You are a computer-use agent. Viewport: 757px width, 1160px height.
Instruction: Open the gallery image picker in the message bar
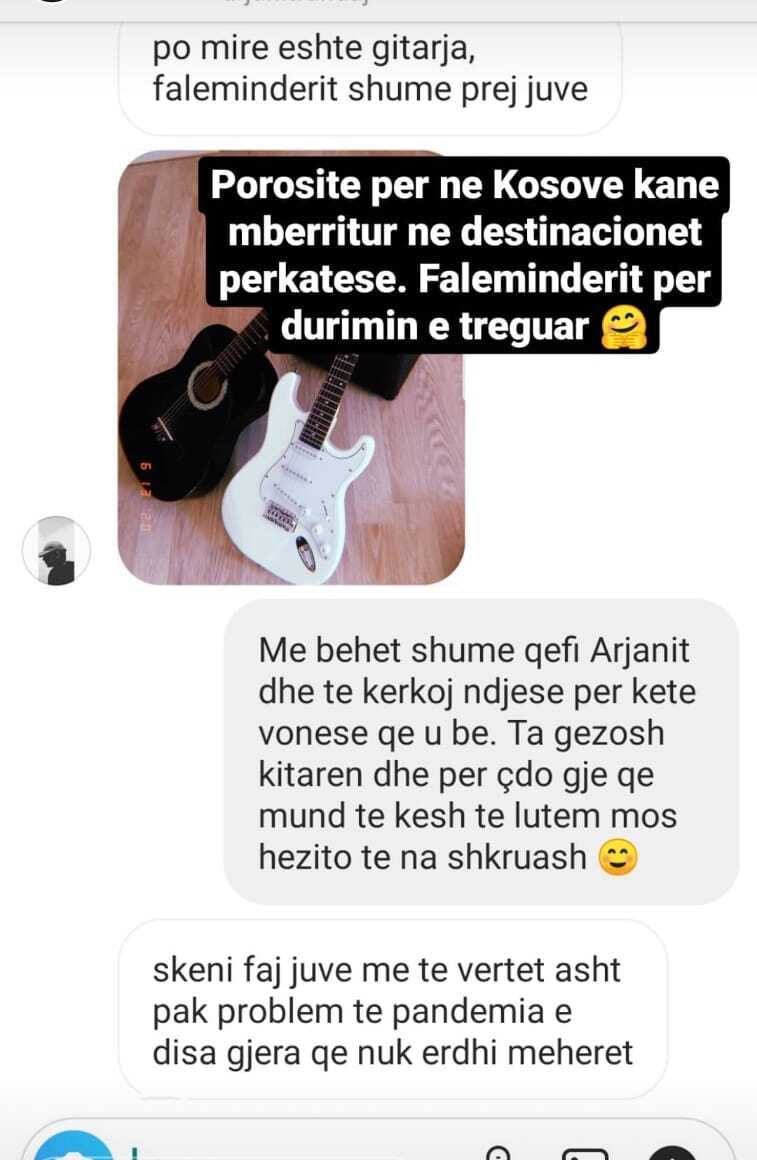(586, 1152)
